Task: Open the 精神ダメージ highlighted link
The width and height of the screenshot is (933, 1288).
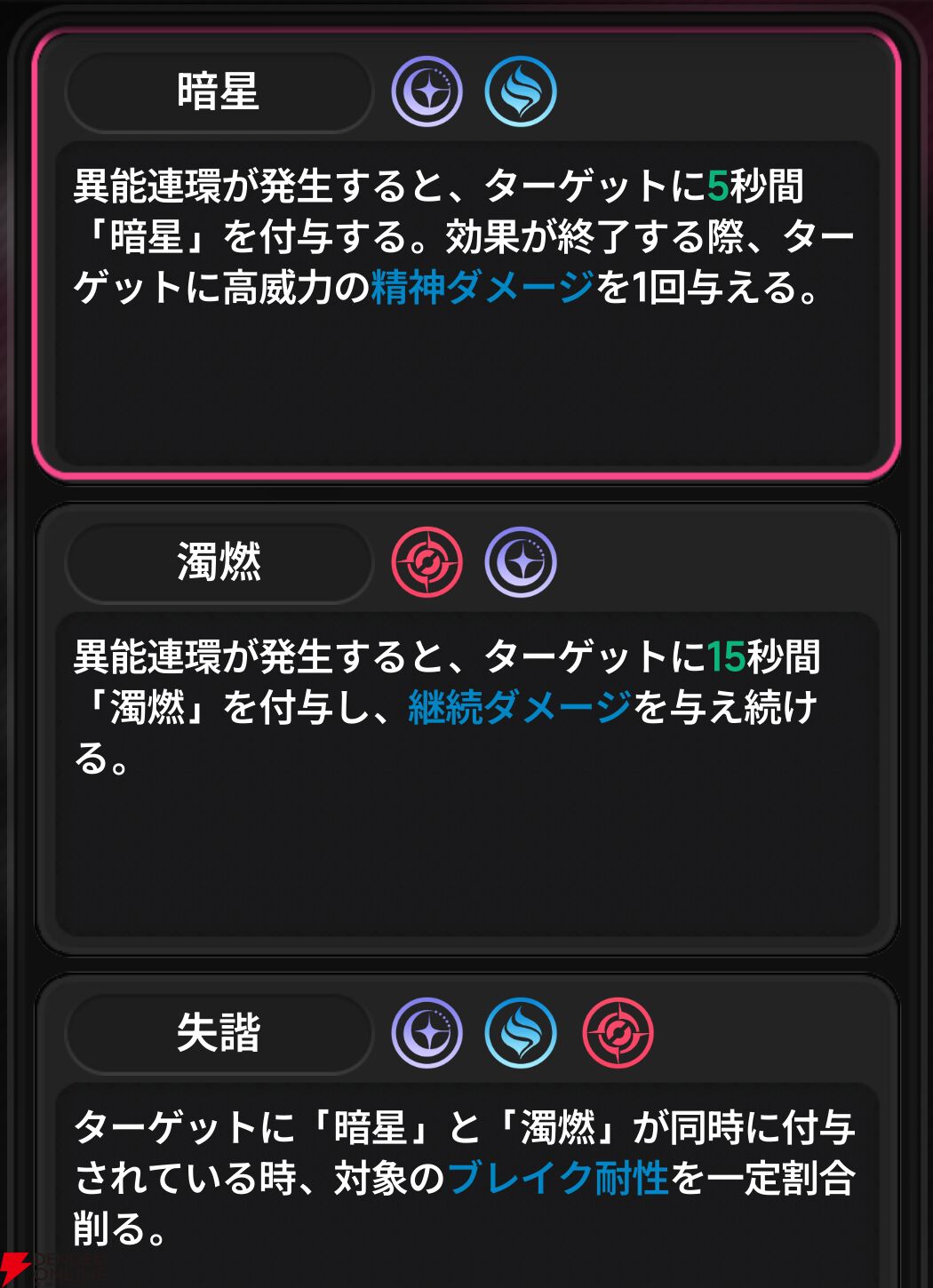Action: pos(484,286)
